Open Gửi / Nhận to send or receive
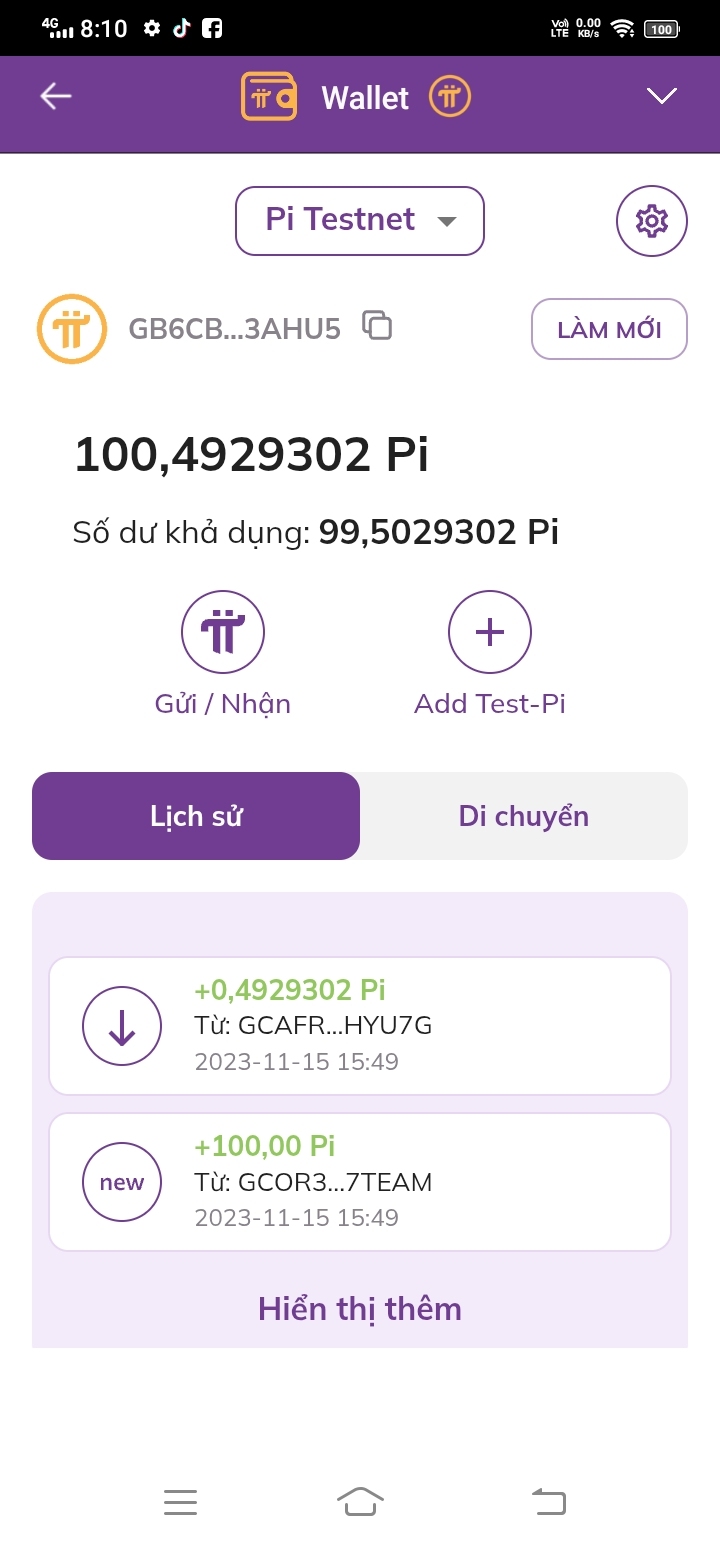 click(x=223, y=632)
